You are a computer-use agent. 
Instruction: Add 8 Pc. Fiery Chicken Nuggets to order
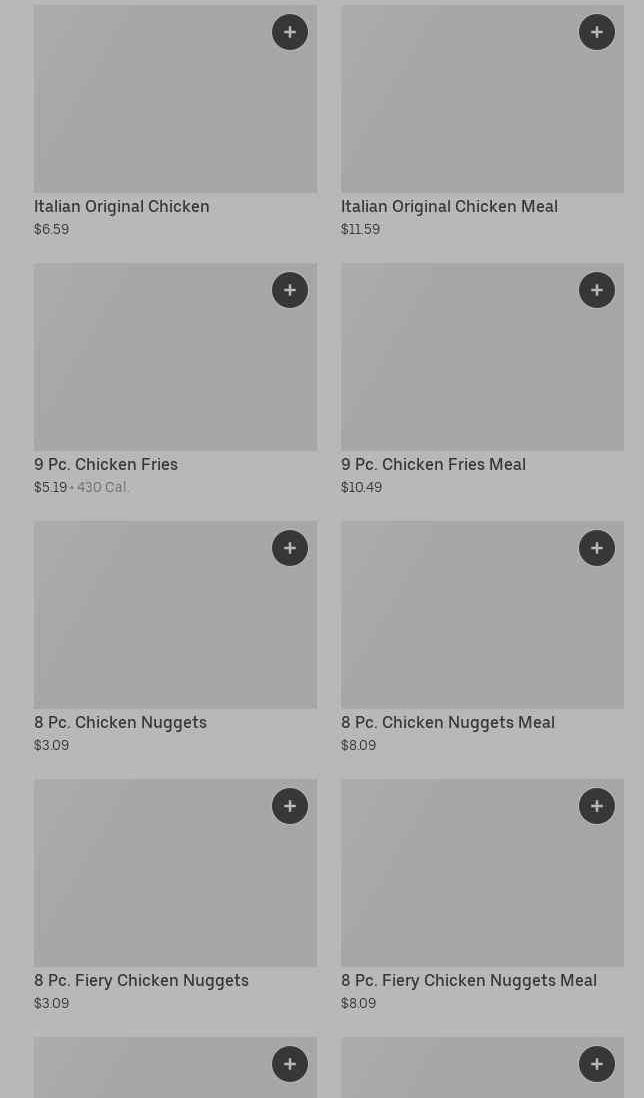[x=290, y=806]
